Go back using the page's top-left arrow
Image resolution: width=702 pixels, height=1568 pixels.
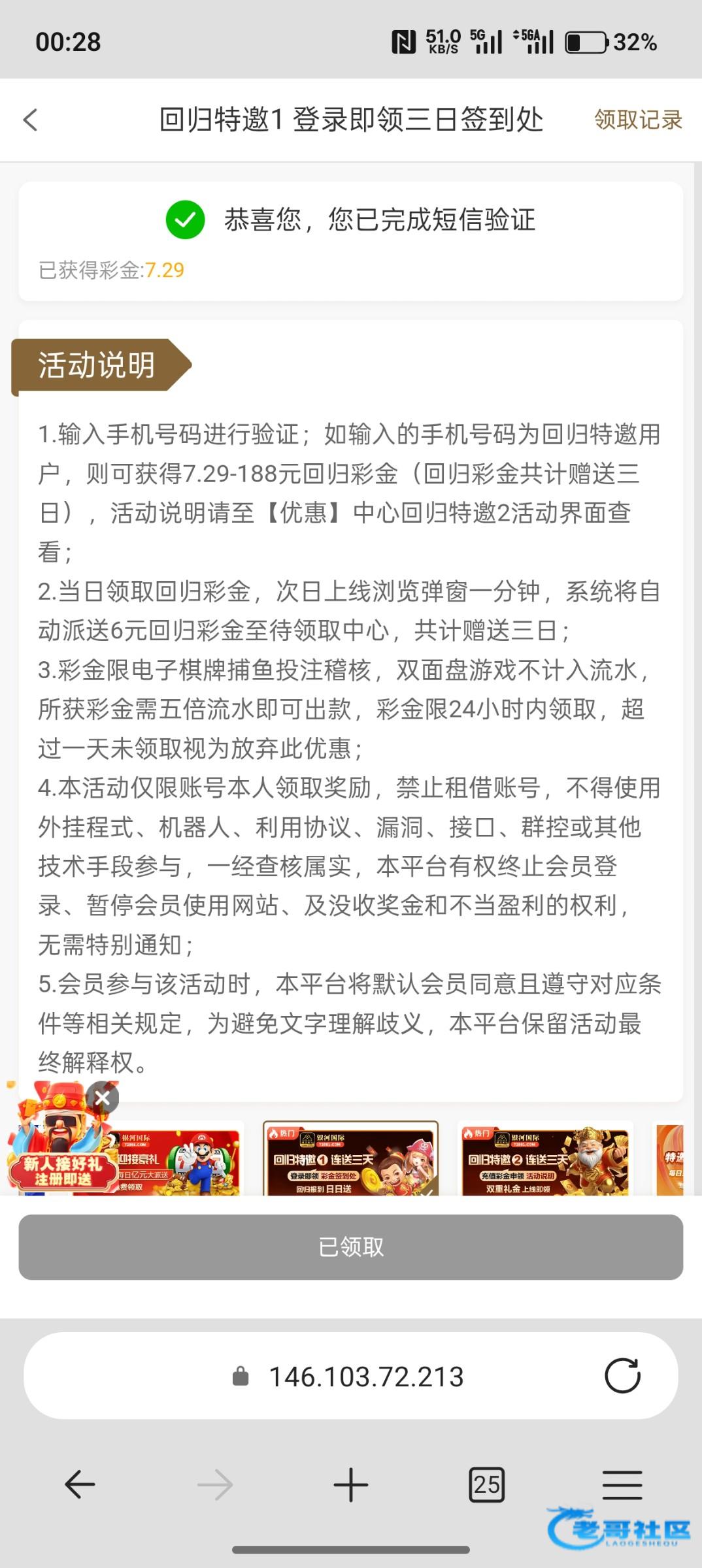30,120
